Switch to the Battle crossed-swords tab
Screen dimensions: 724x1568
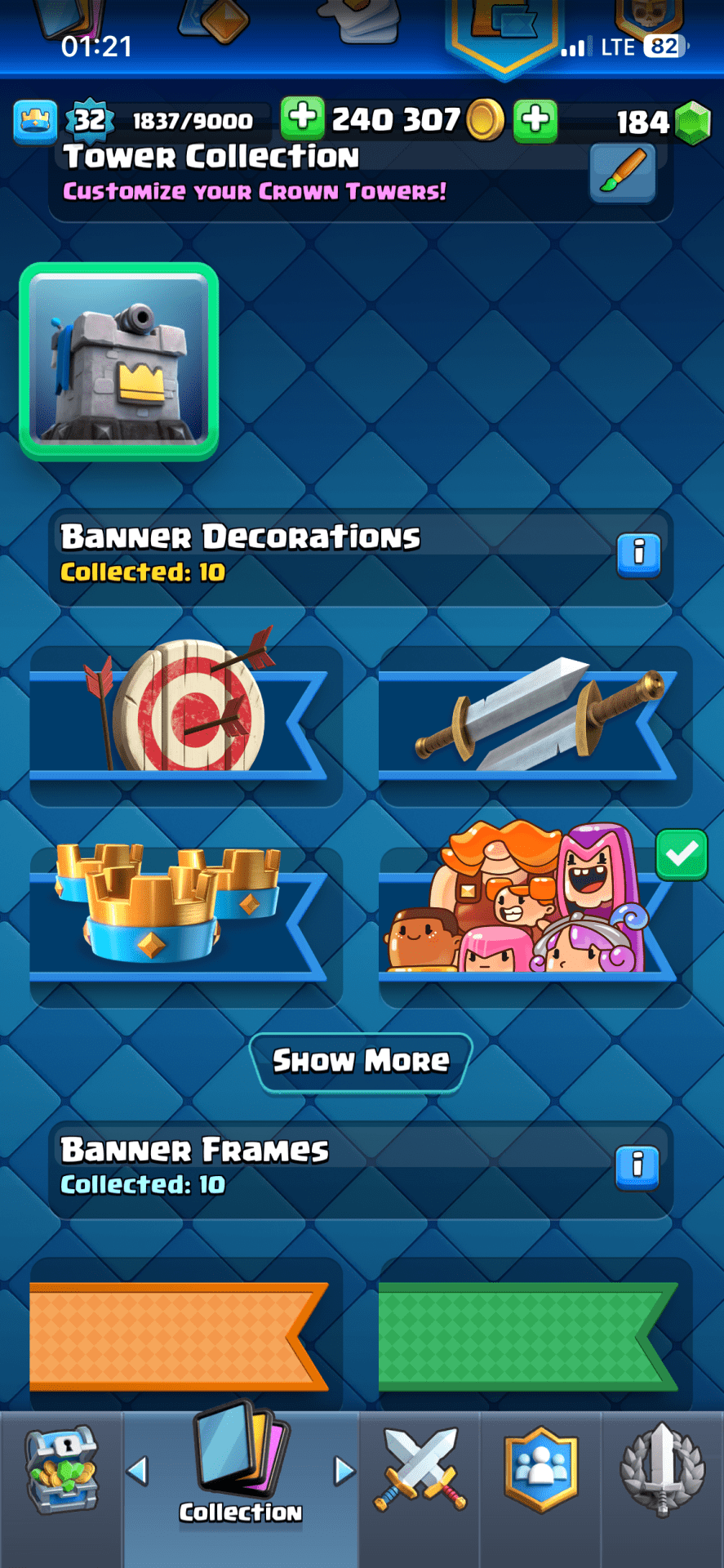[420, 1472]
